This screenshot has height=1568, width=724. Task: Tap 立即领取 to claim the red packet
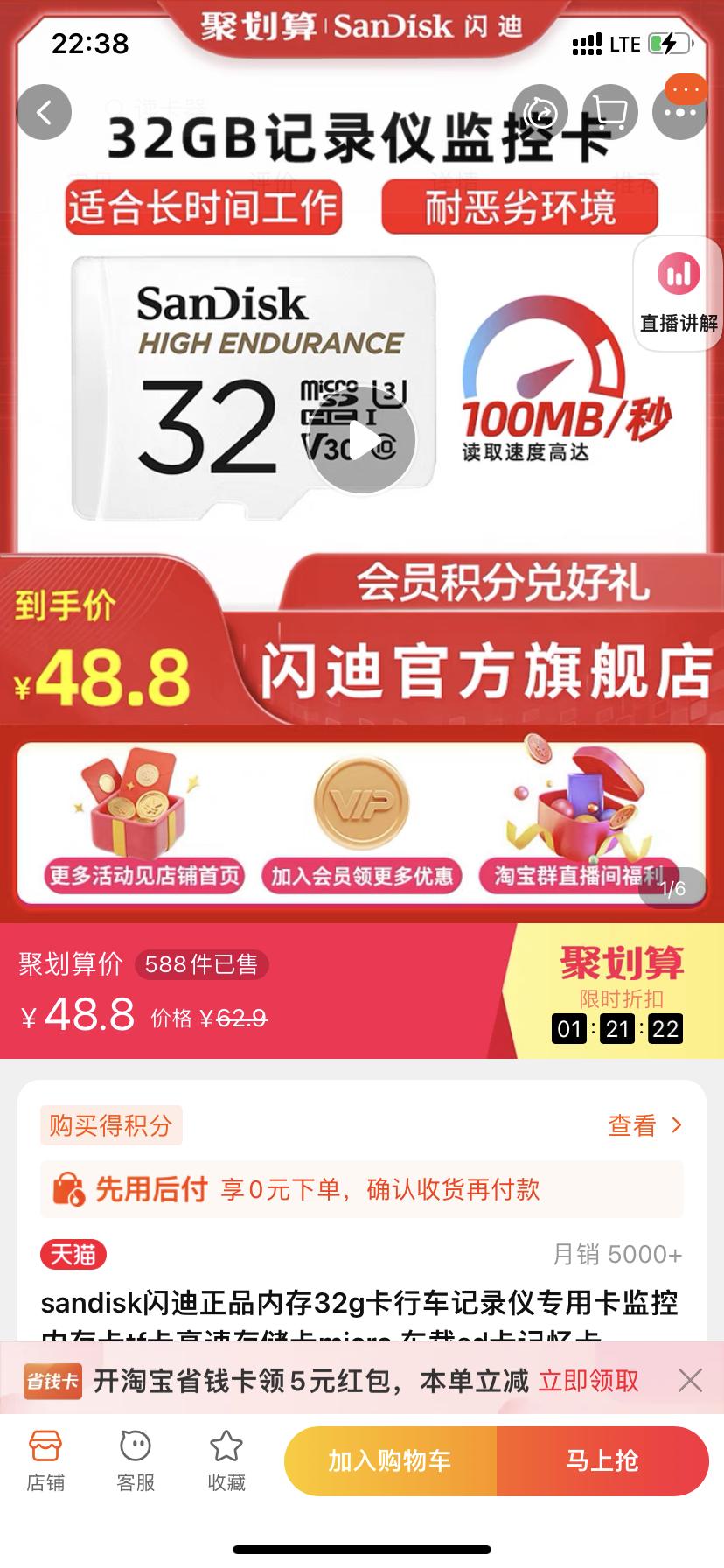click(588, 1381)
